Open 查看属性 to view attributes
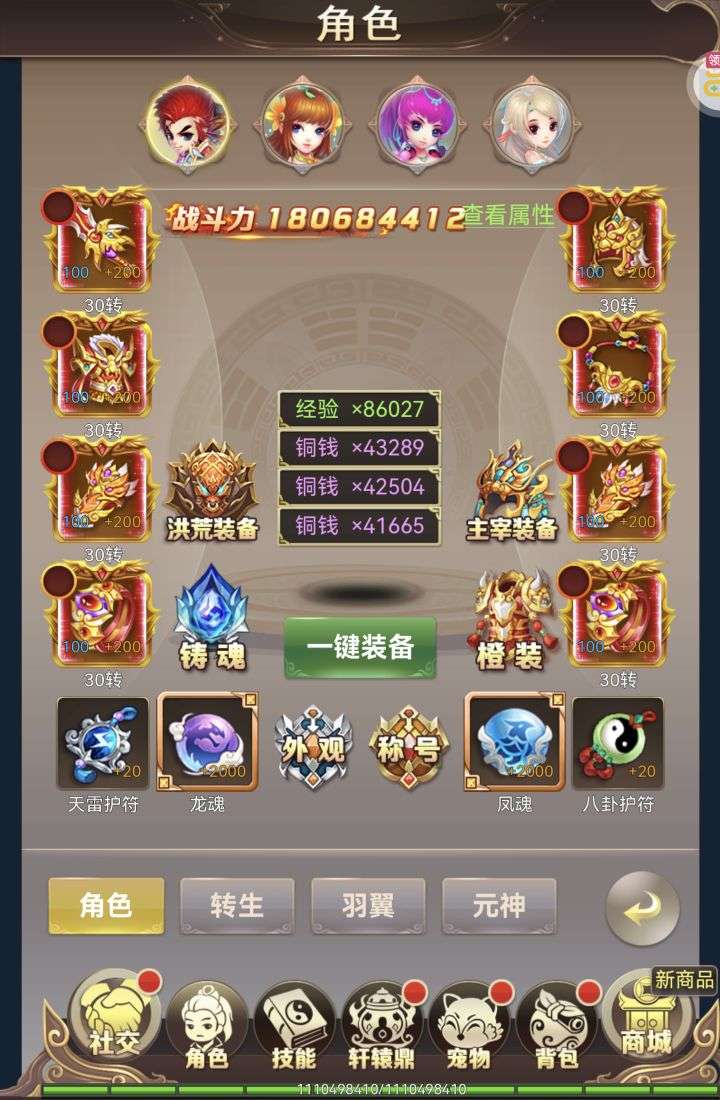 508,216
